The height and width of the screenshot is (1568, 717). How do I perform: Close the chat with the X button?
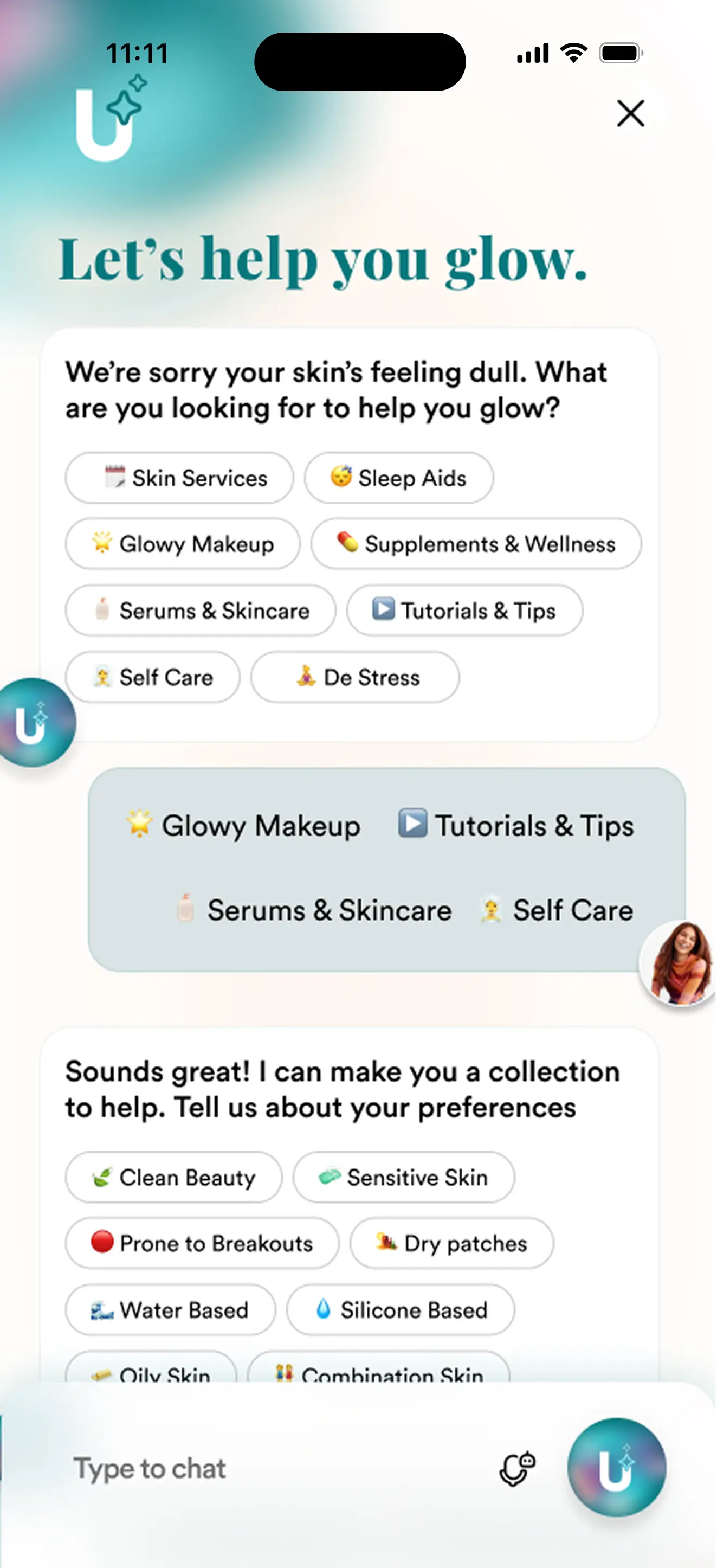point(631,114)
